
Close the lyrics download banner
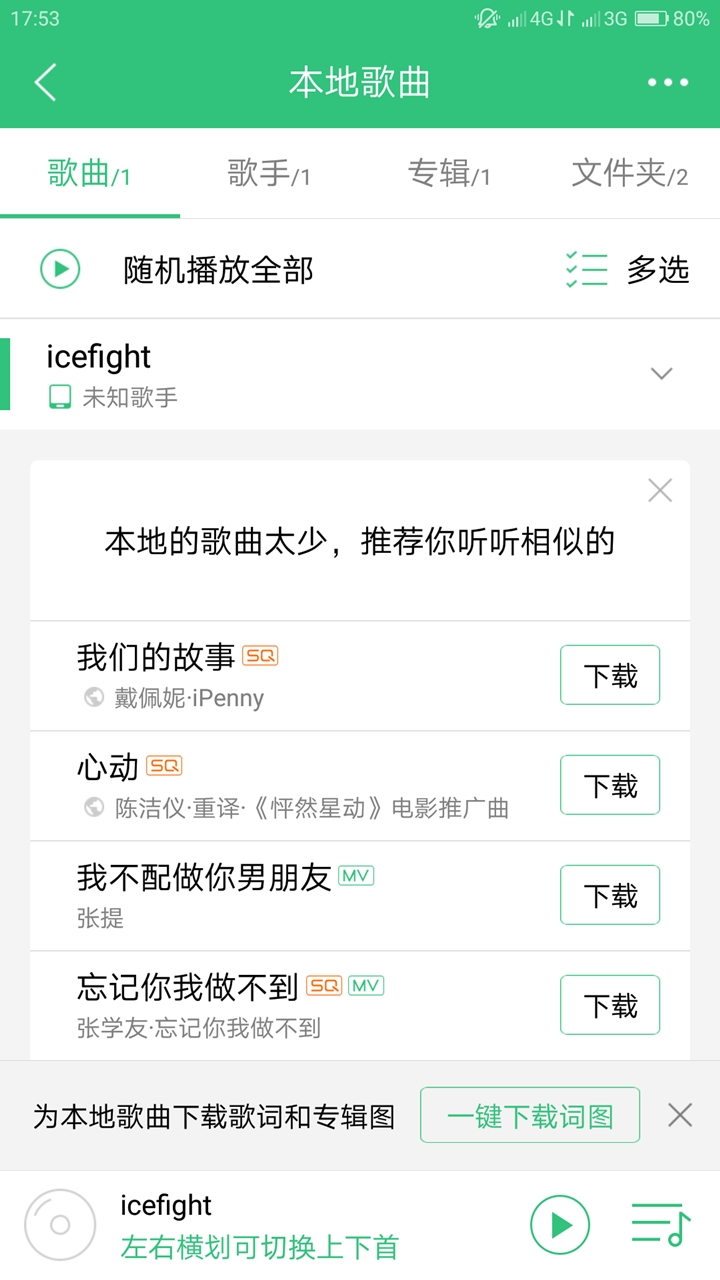click(680, 1115)
